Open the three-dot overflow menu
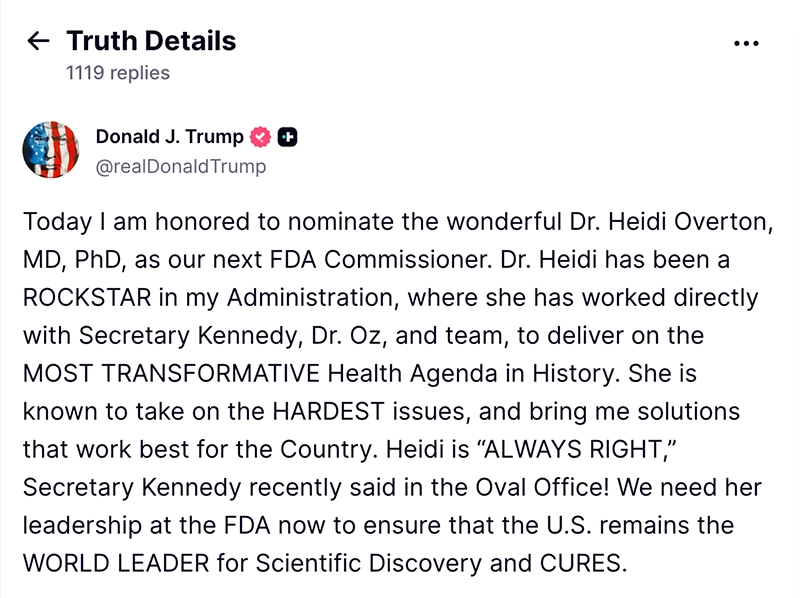The image size is (800, 598). click(746, 43)
